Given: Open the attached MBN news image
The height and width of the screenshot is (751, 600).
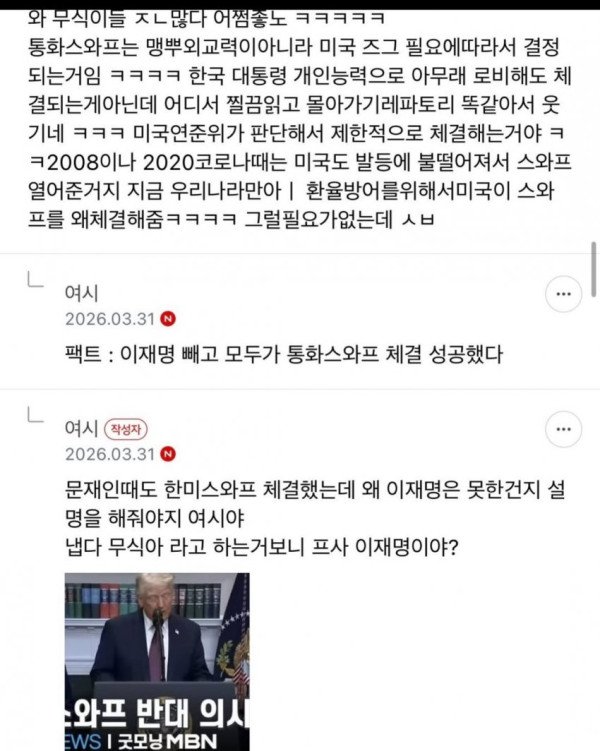Looking at the screenshot, I should click(157, 661).
